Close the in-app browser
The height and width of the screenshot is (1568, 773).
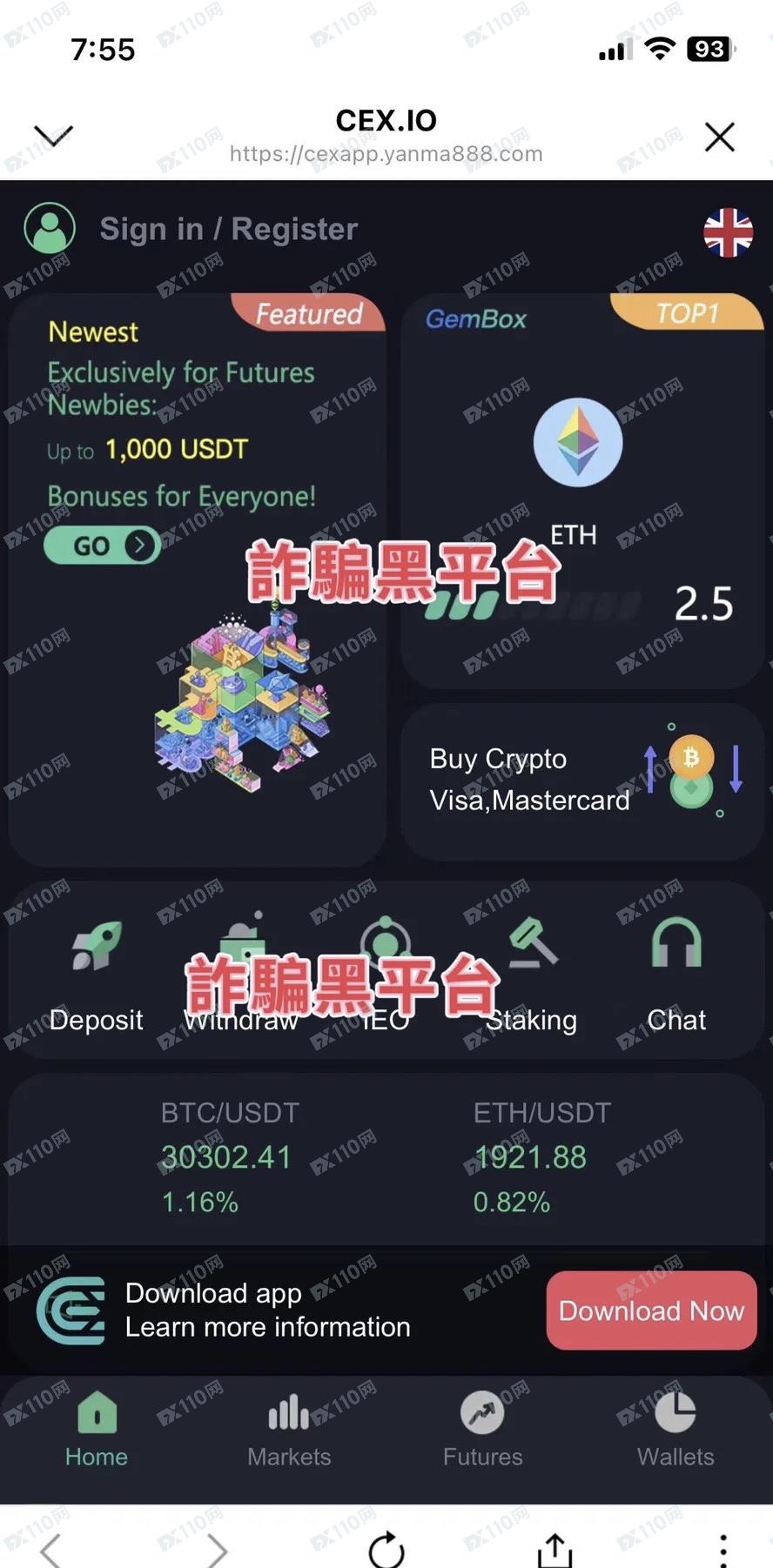(x=719, y=137)
